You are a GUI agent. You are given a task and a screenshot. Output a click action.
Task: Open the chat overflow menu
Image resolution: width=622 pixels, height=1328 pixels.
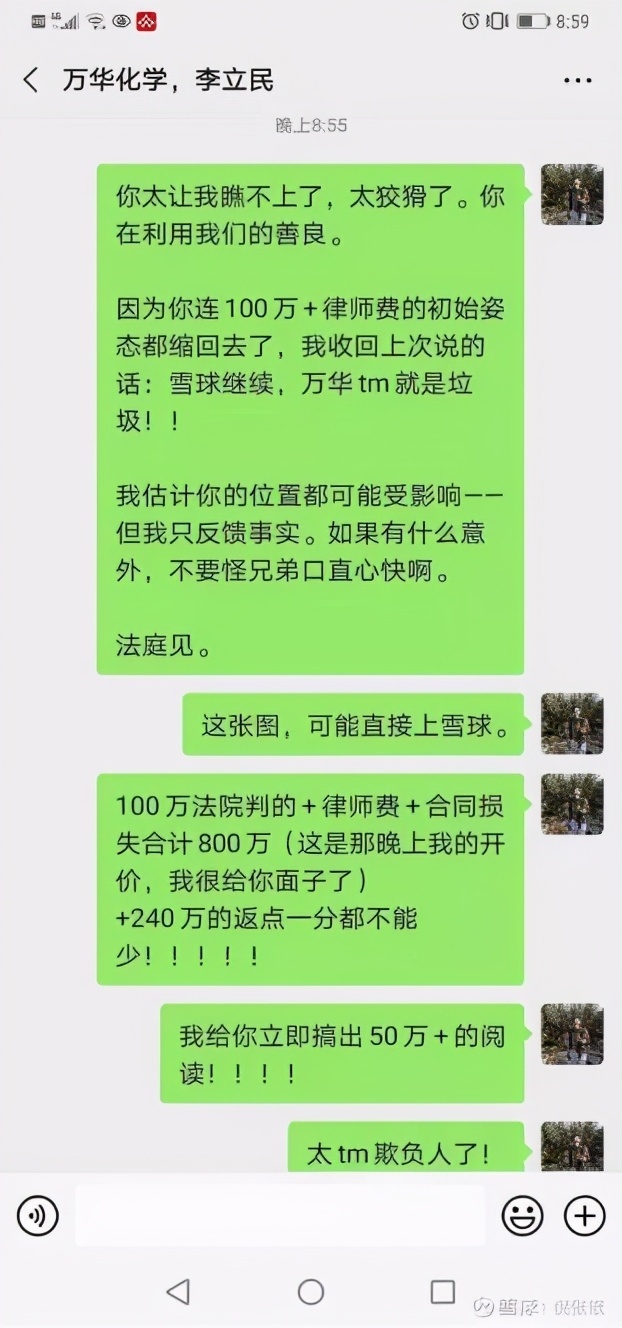click(578, 80)
